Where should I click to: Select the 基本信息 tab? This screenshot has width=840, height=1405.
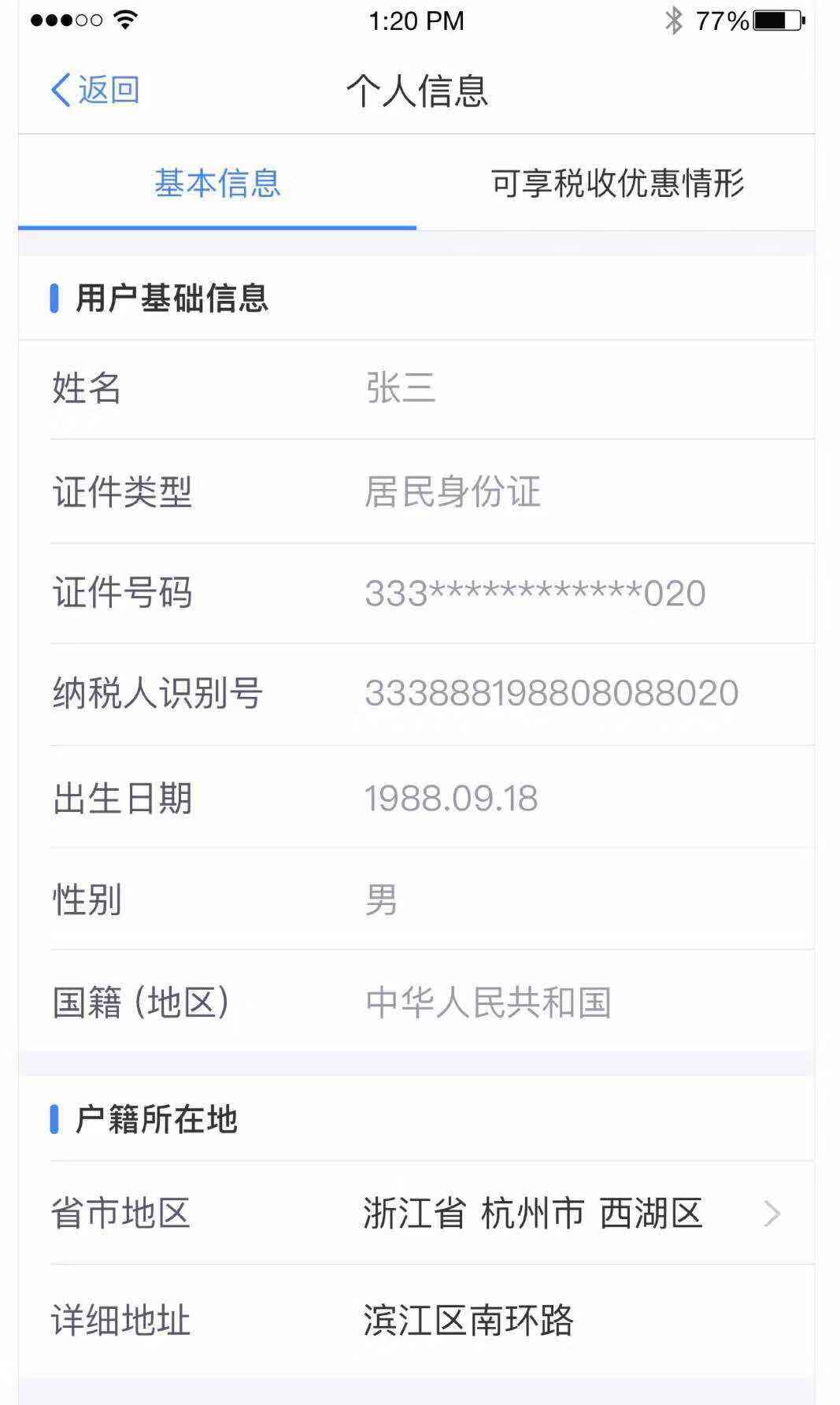pyautogui.click(x=218, y=183)
